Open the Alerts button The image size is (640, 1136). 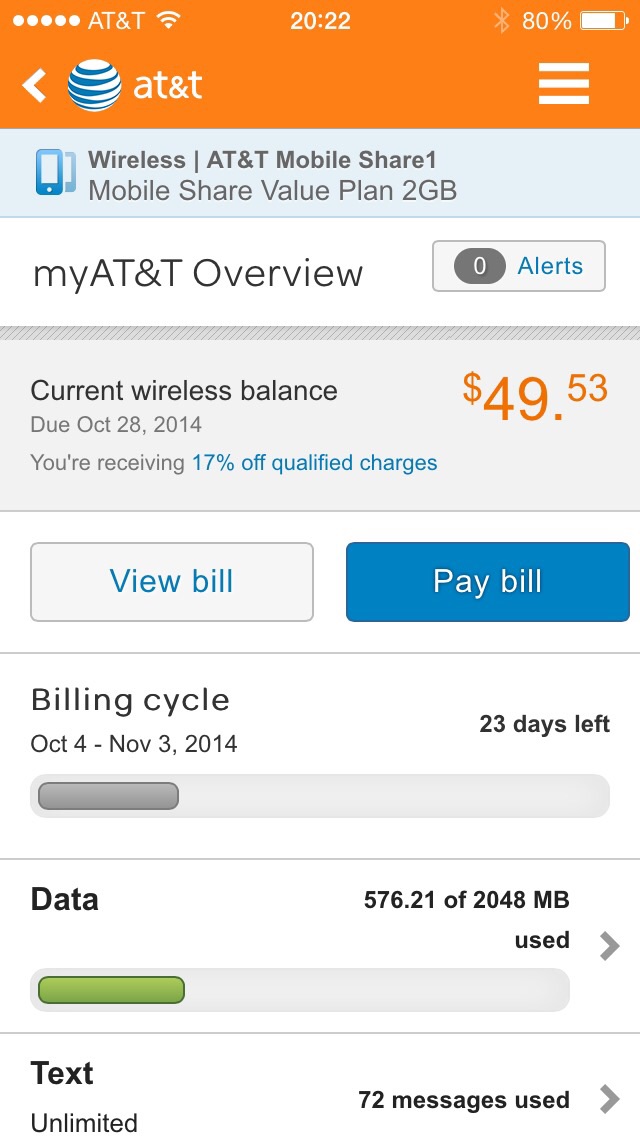coord(518,266)
